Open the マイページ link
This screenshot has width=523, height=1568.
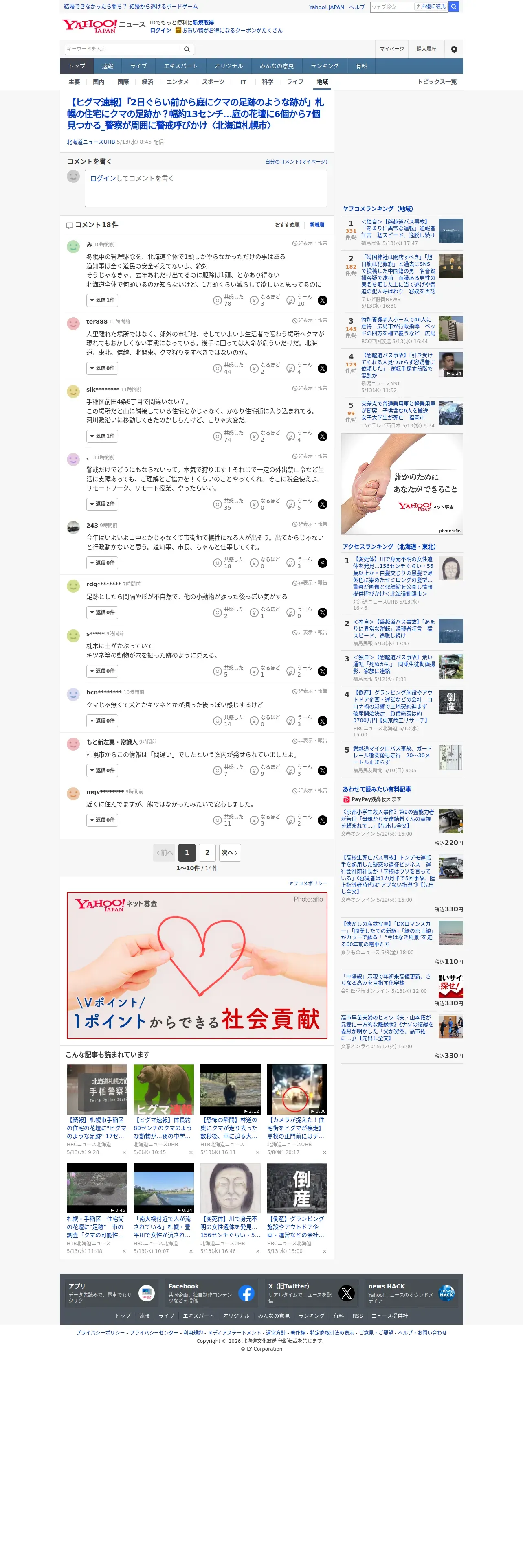pyautogui.click(x=391, y=49)
